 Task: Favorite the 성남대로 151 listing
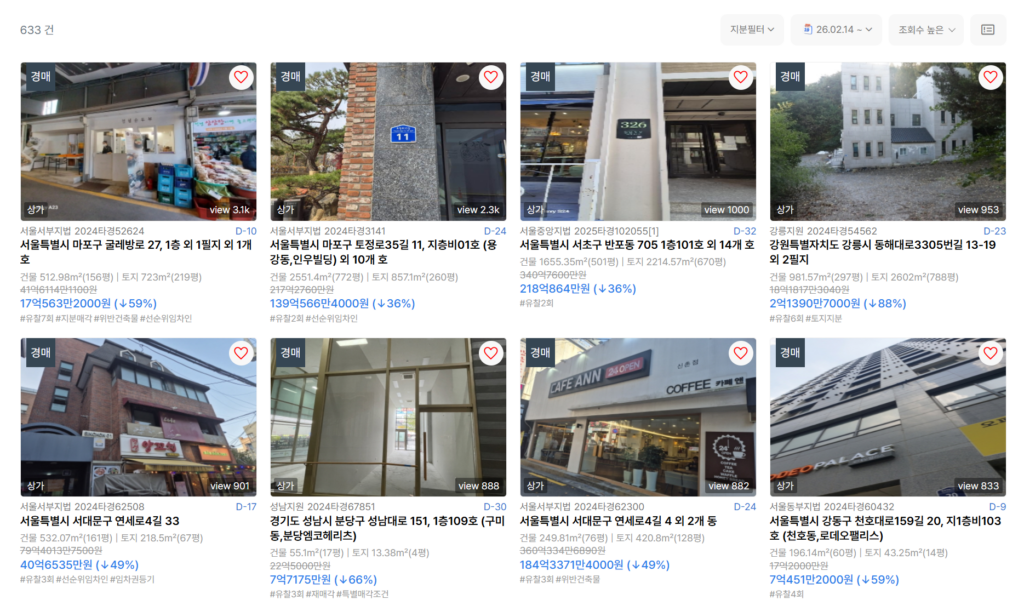(490, 353)
